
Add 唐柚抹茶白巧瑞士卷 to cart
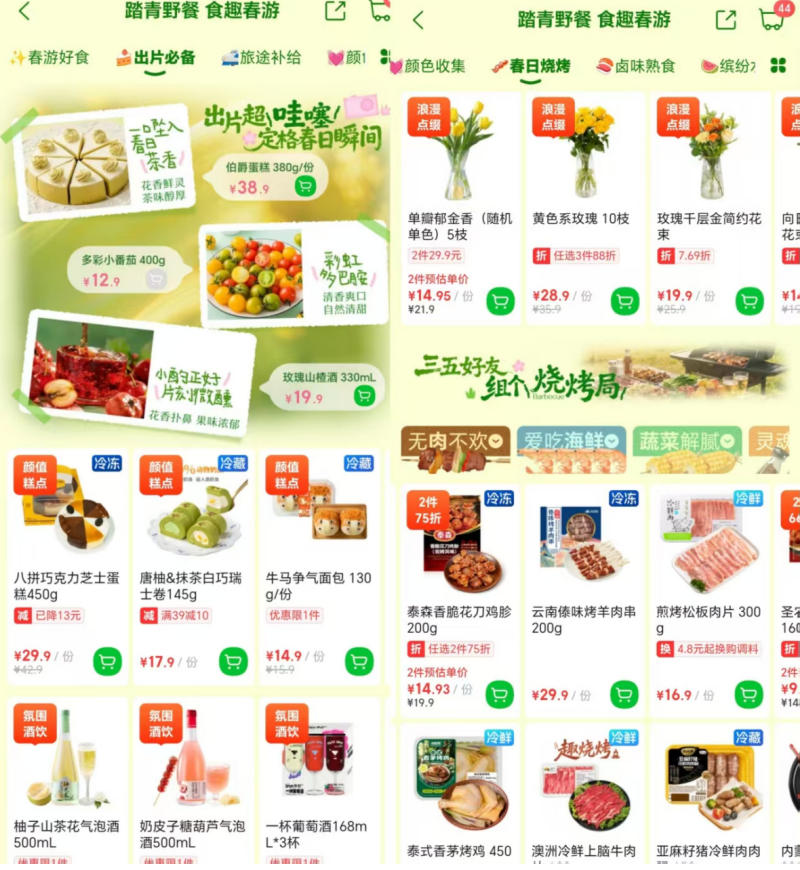pos(233,661)
